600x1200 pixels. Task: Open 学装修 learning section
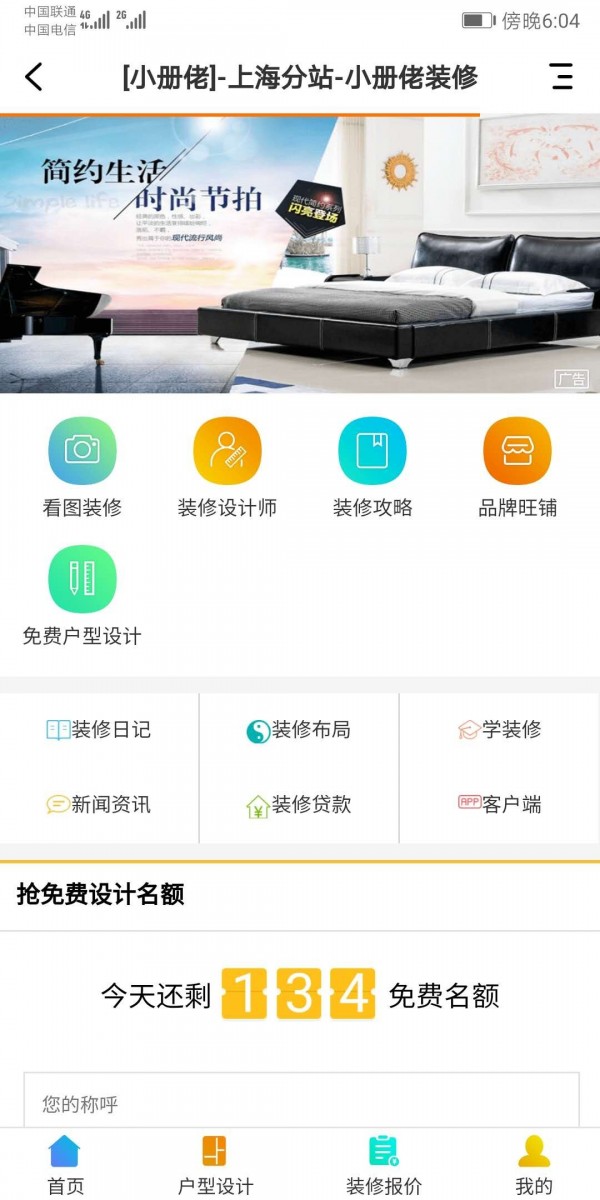click(499, 730)
